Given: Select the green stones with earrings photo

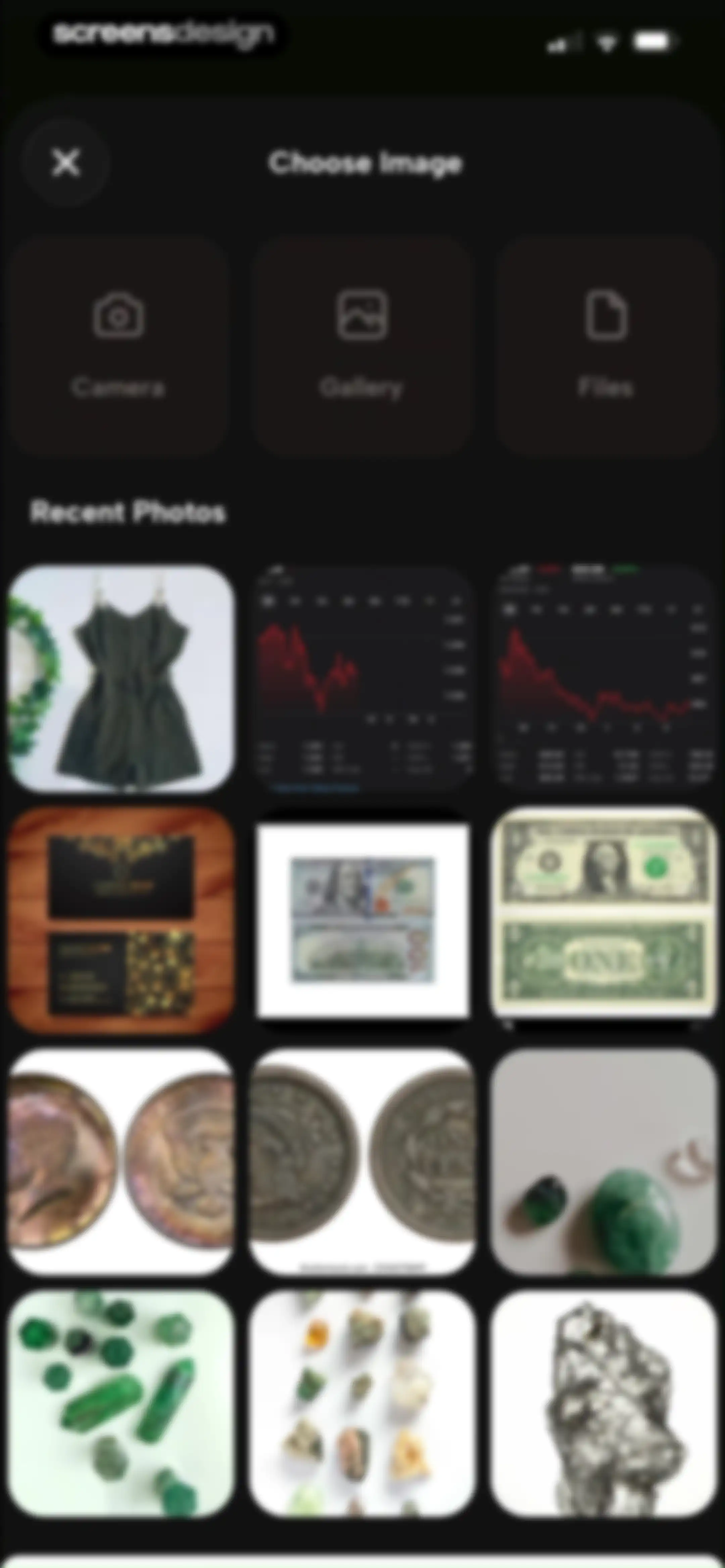Looking at the screenshot, I should [x=604, y=1161].
